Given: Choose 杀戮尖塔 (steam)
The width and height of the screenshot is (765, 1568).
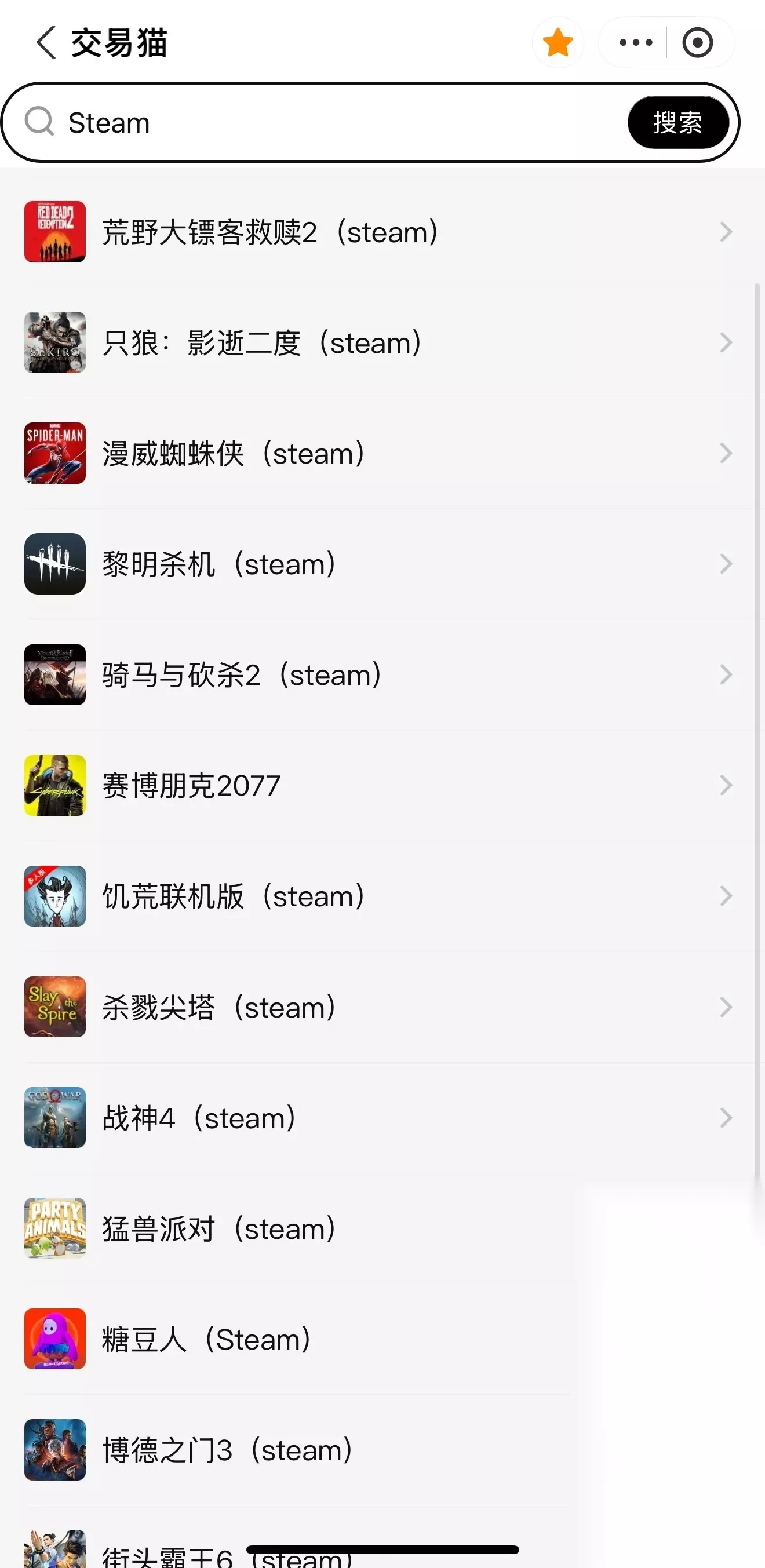Looking at the screenshot, I should point(382,1008).
